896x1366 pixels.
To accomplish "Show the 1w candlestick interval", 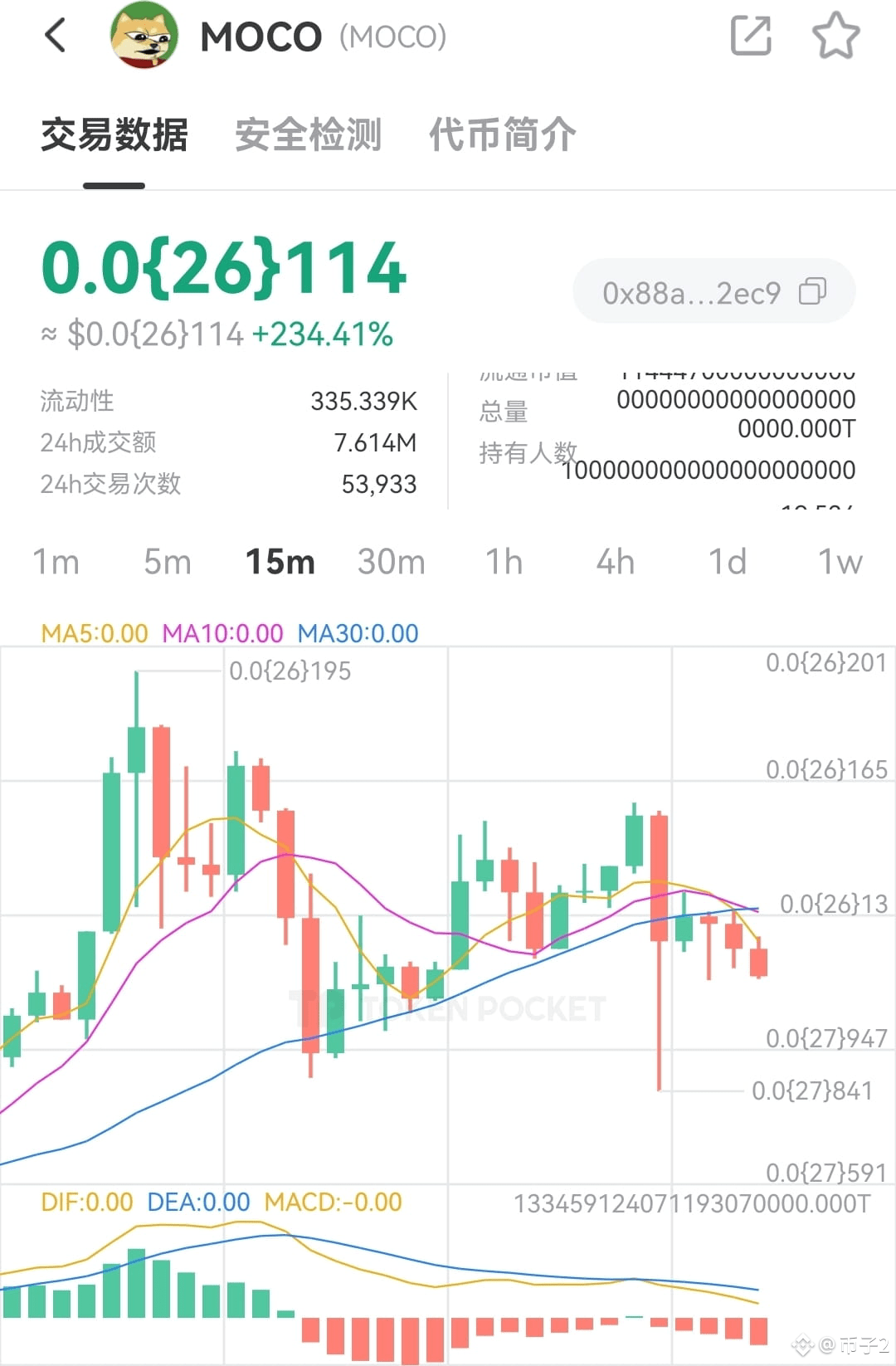I will click(x=840, y=562).
